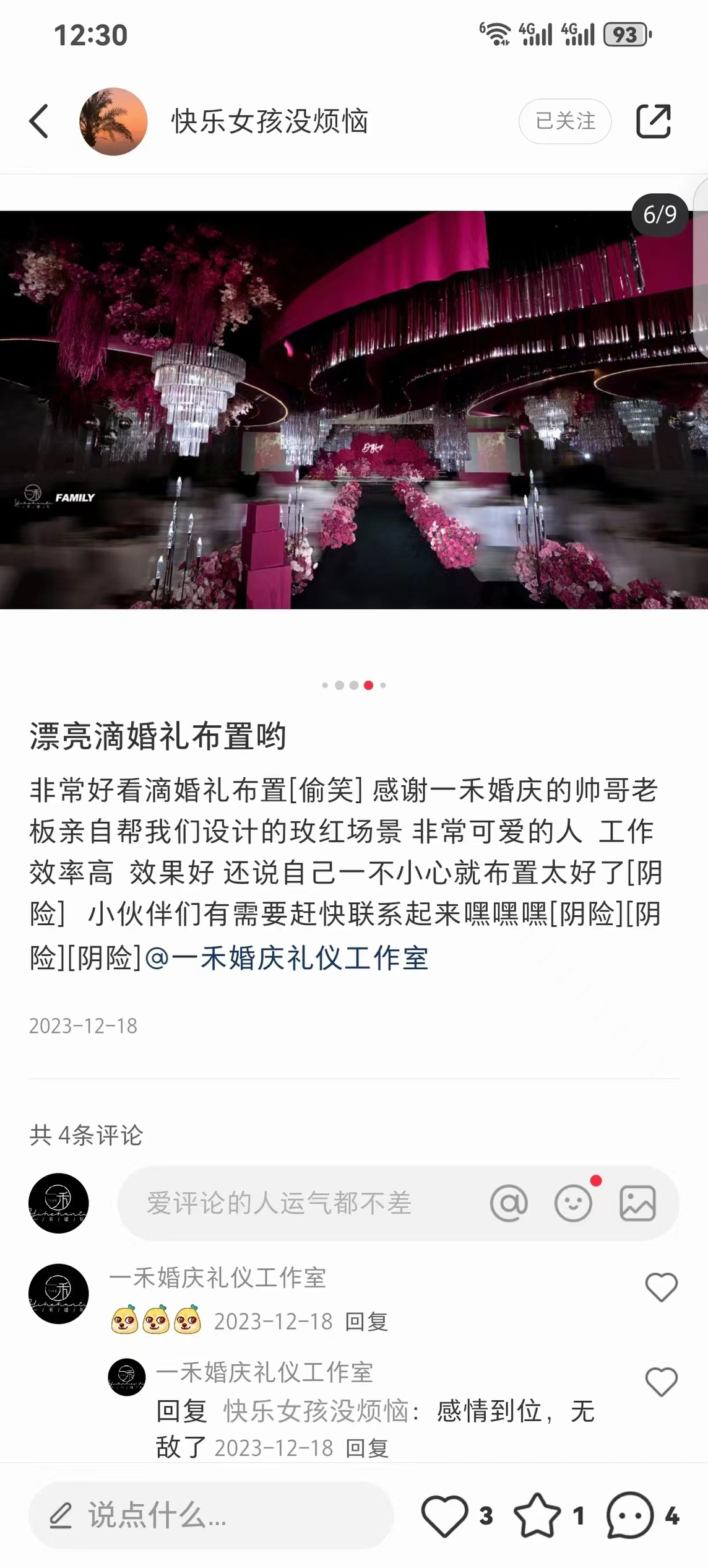Open the emoji picker in comment box
The image size is (708, 1568).
click(574, 1203)
